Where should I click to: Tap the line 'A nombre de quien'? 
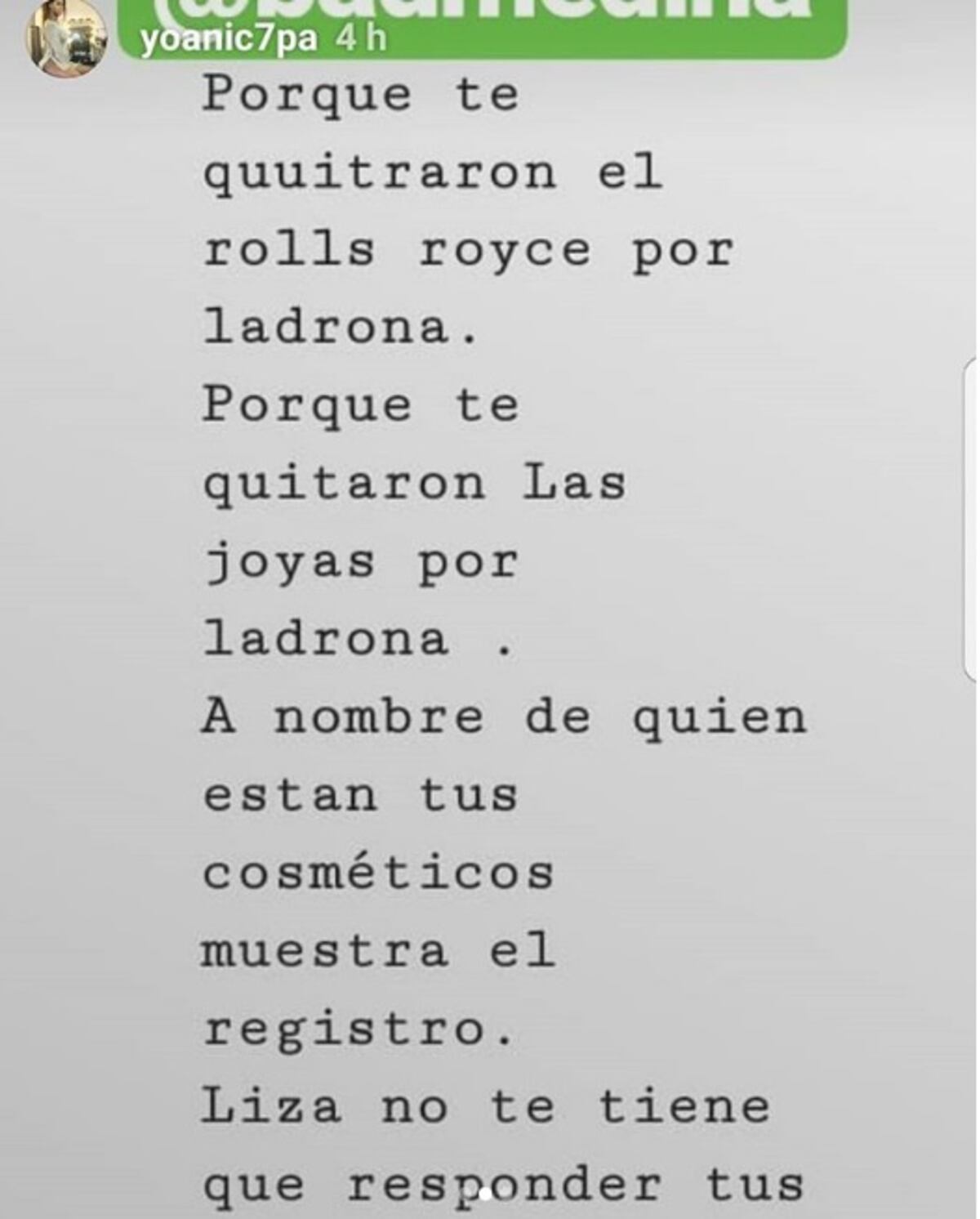coord(506,717)
